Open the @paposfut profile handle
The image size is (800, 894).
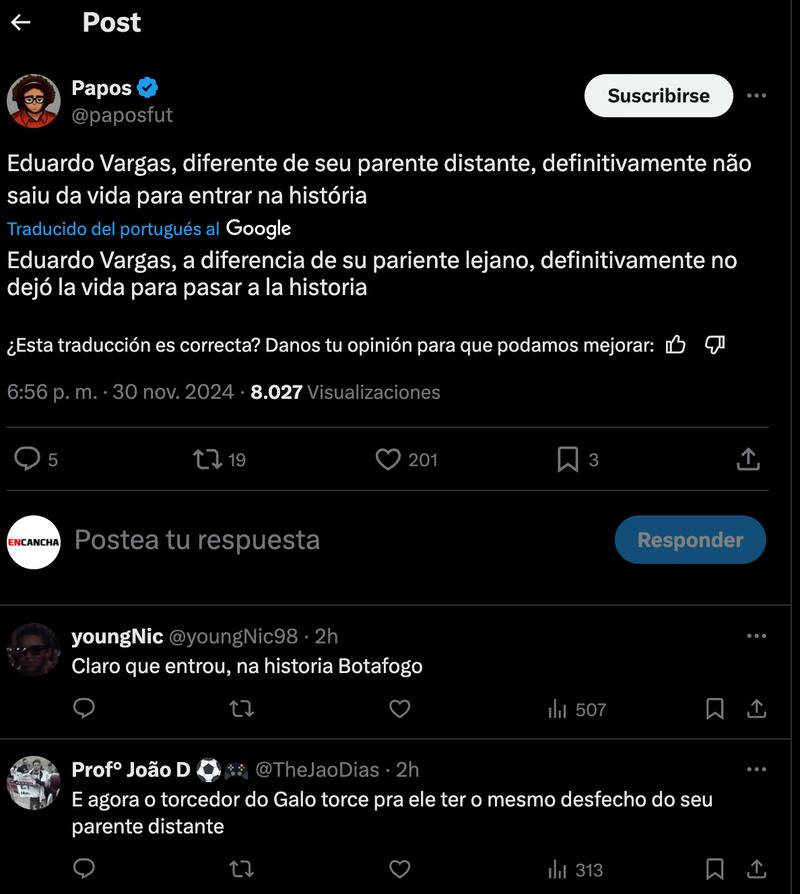[124, 115]
